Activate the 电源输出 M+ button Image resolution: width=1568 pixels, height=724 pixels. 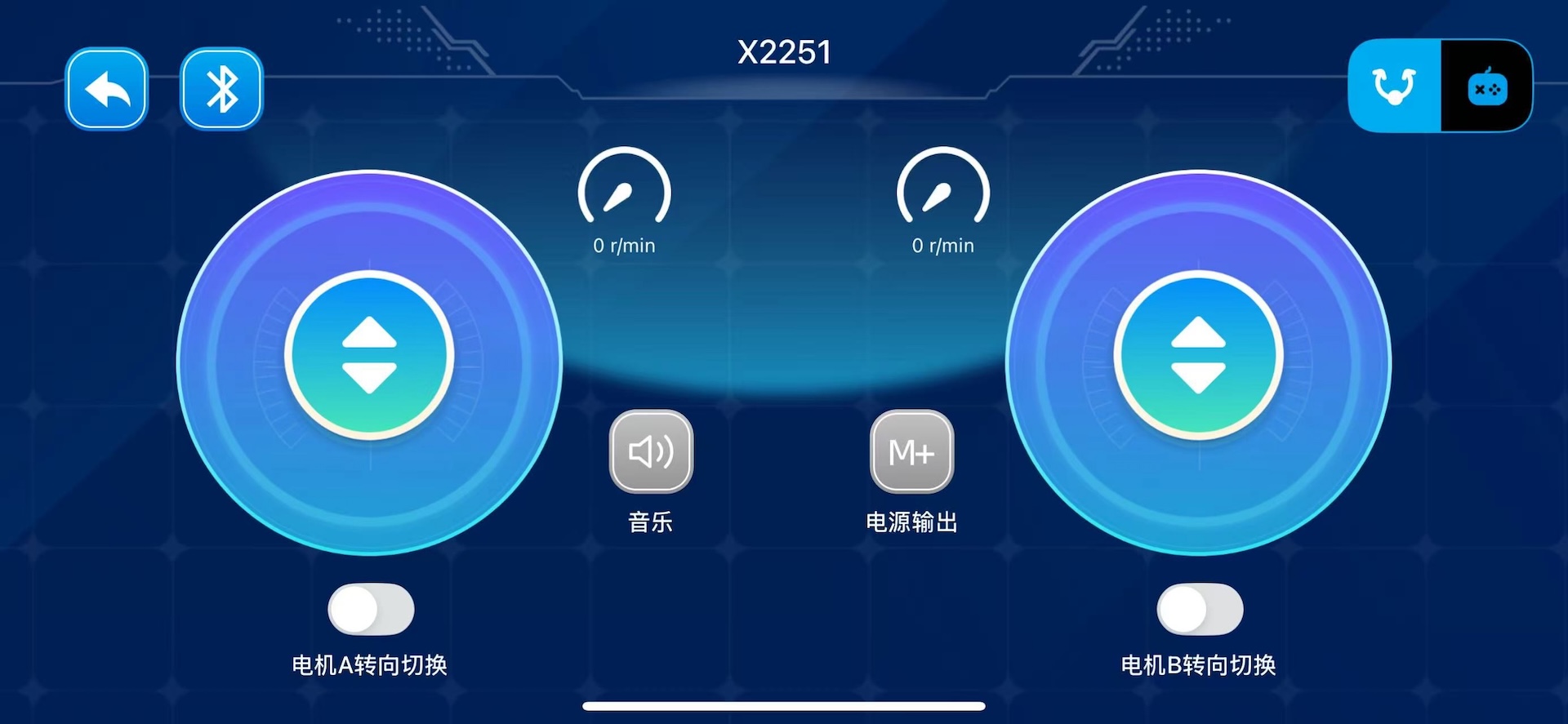coord(911,451)
